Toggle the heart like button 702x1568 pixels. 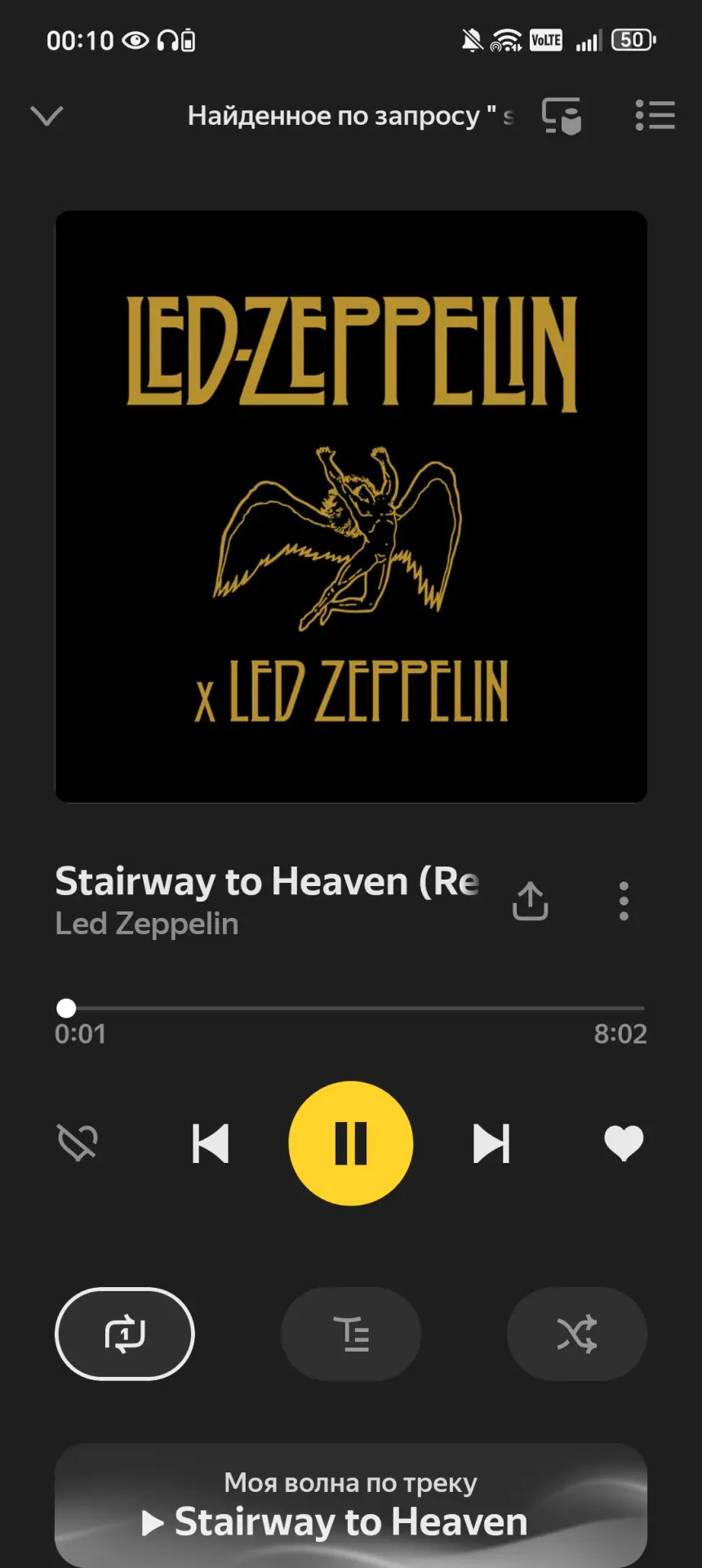[624, 1143]
